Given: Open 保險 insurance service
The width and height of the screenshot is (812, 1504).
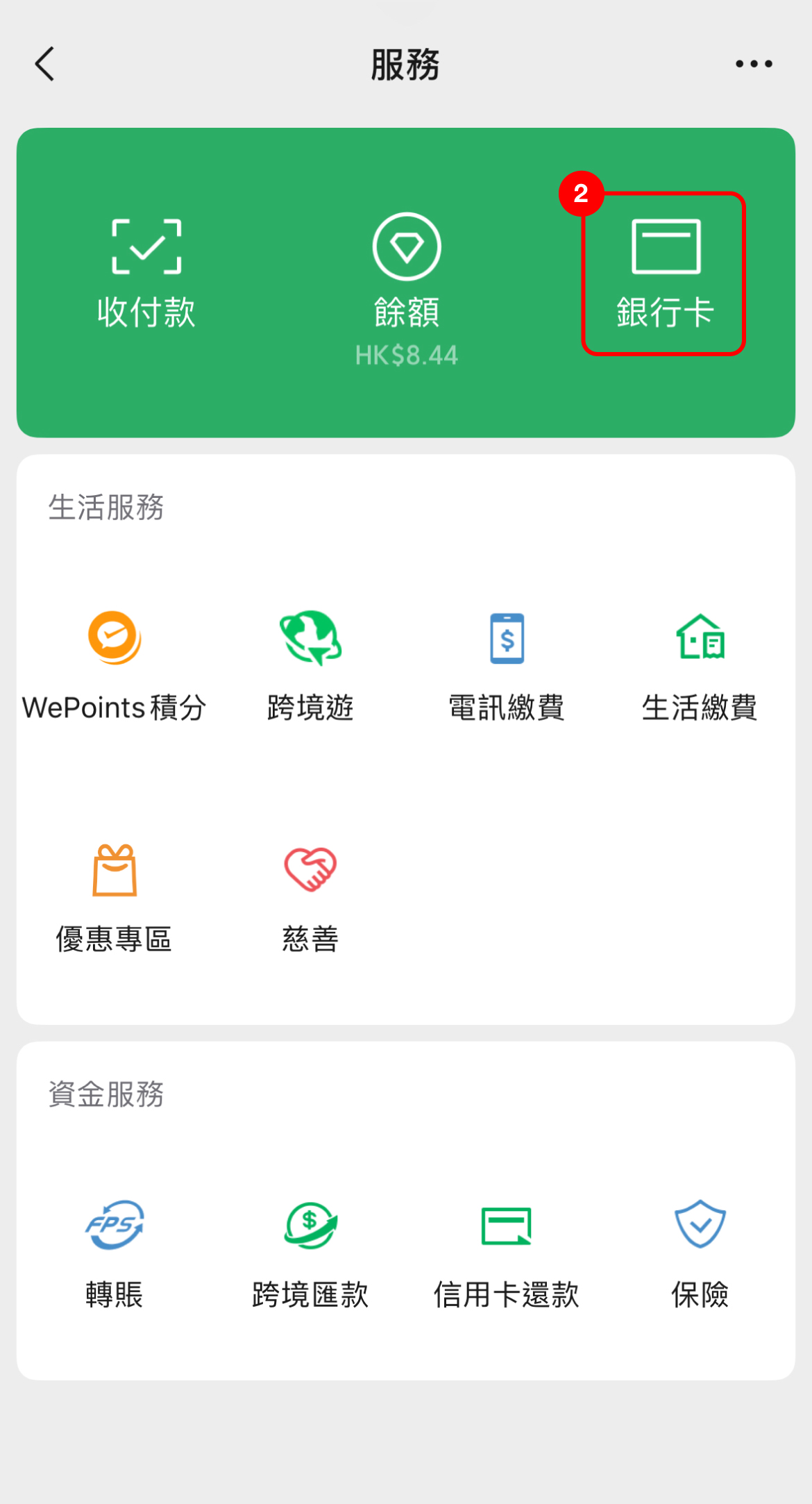Looking at the screenshot, I should (700, 1254).
